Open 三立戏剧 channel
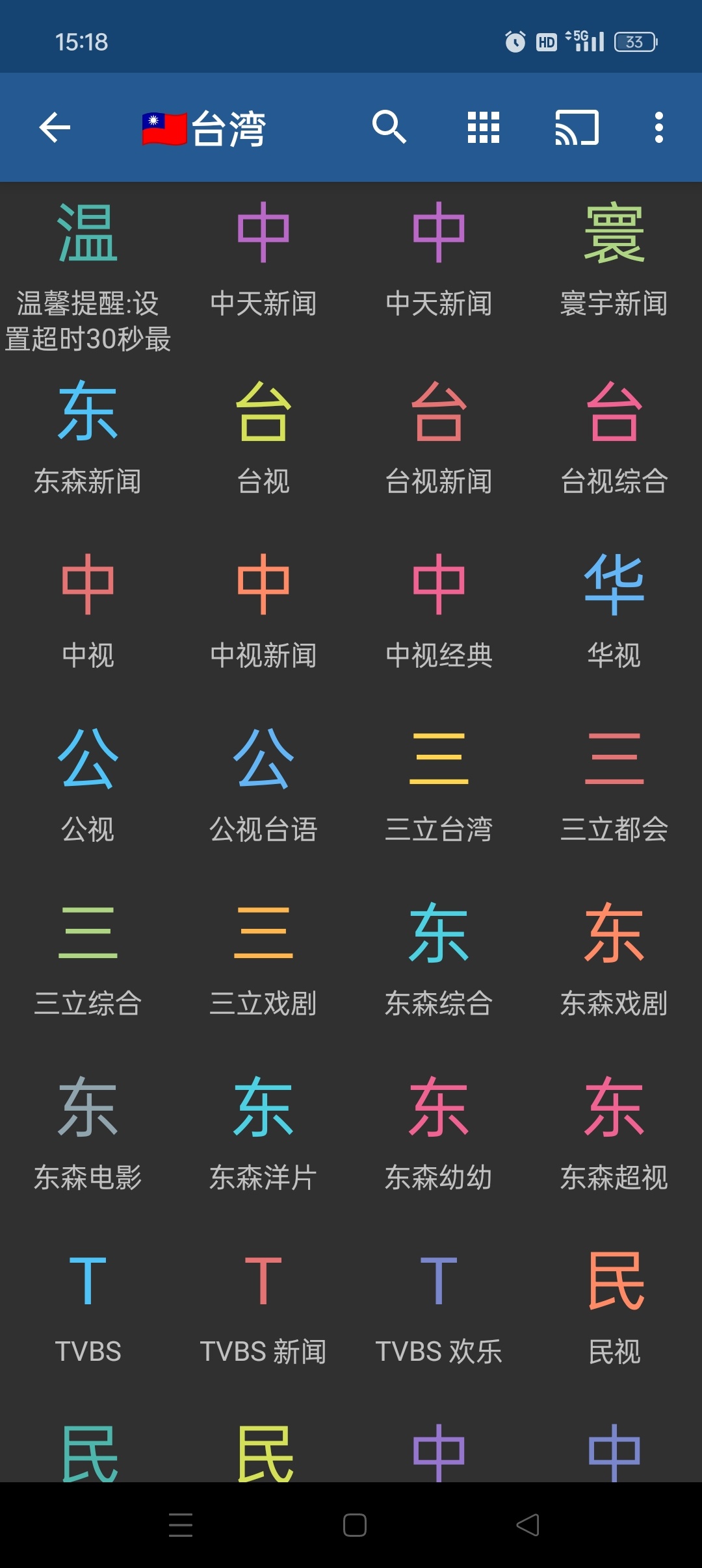The image size is (702, 1568). tap(263, 959)
